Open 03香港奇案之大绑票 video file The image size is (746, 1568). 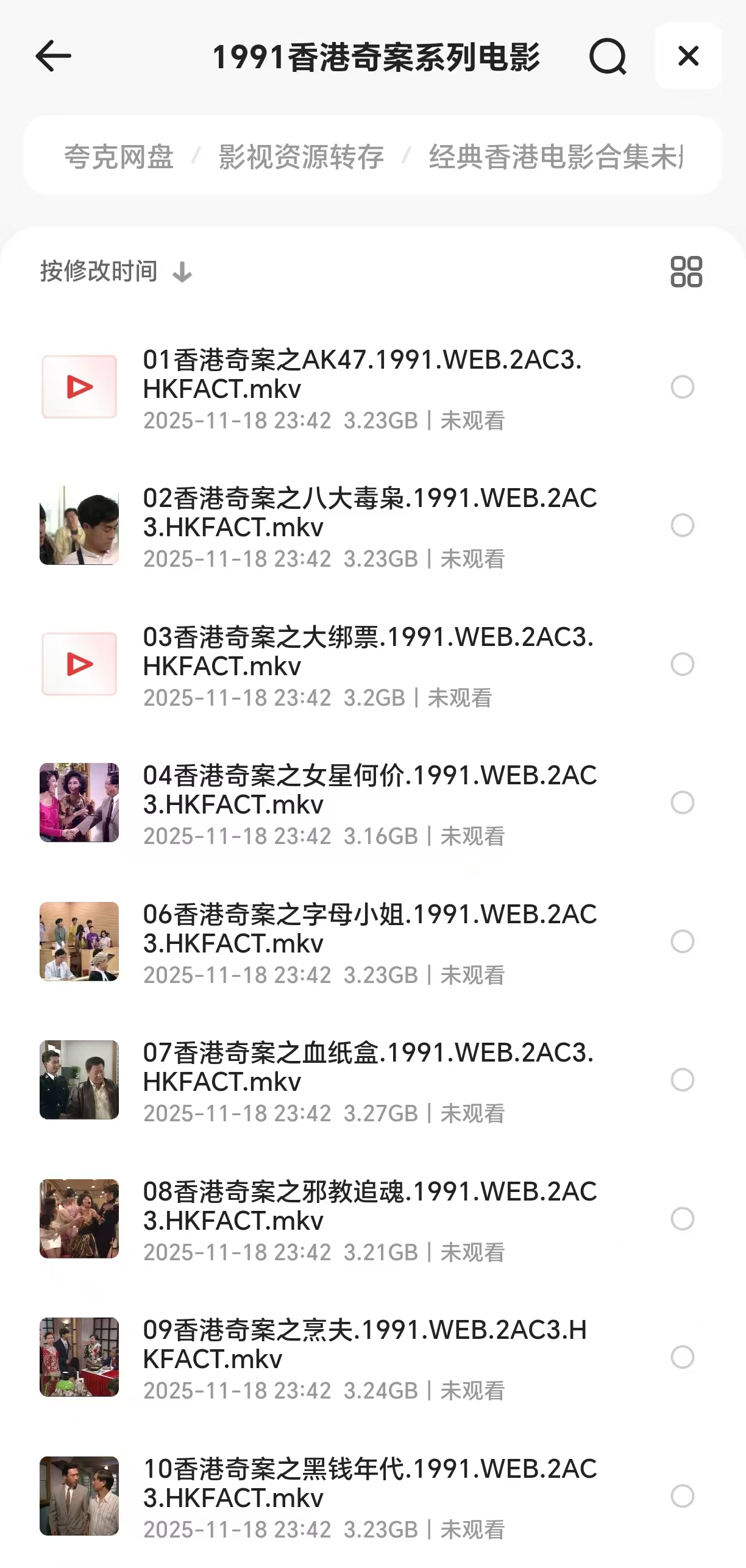tap(368, 651)
